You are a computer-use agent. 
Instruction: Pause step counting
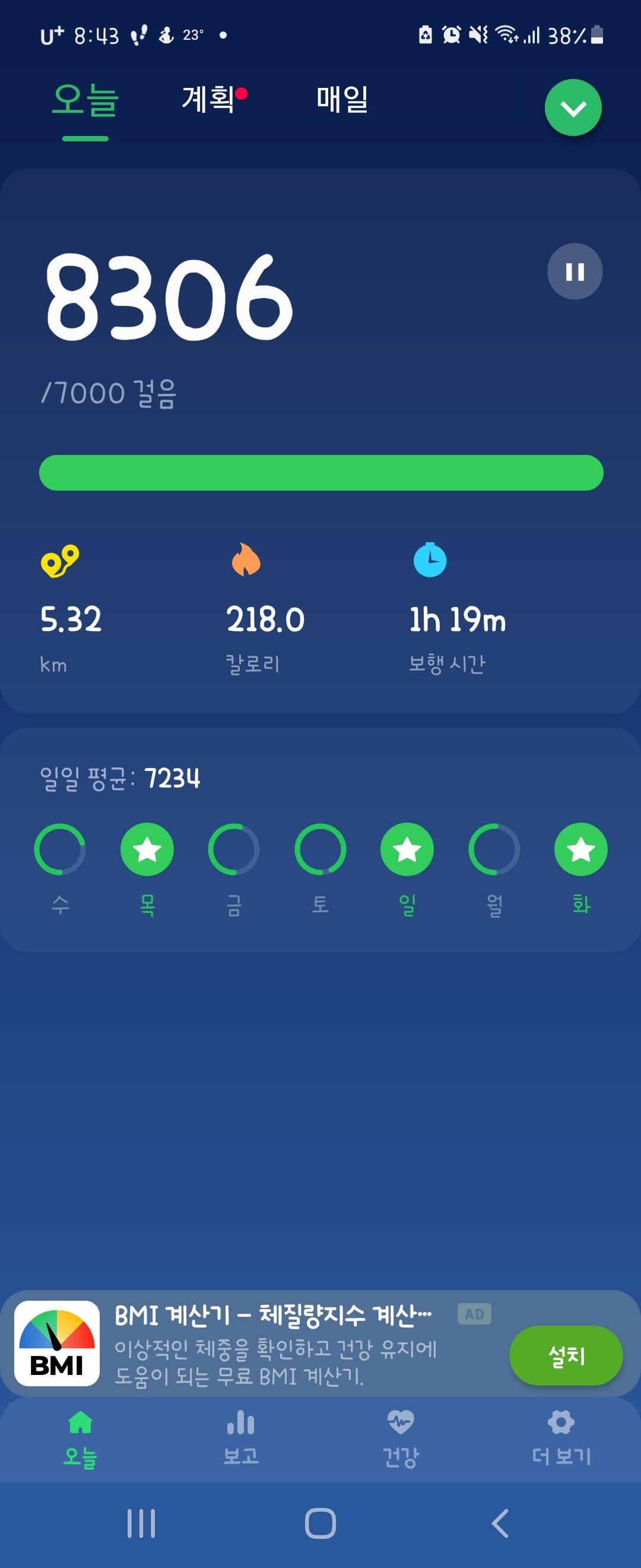(x=574, y=271)
